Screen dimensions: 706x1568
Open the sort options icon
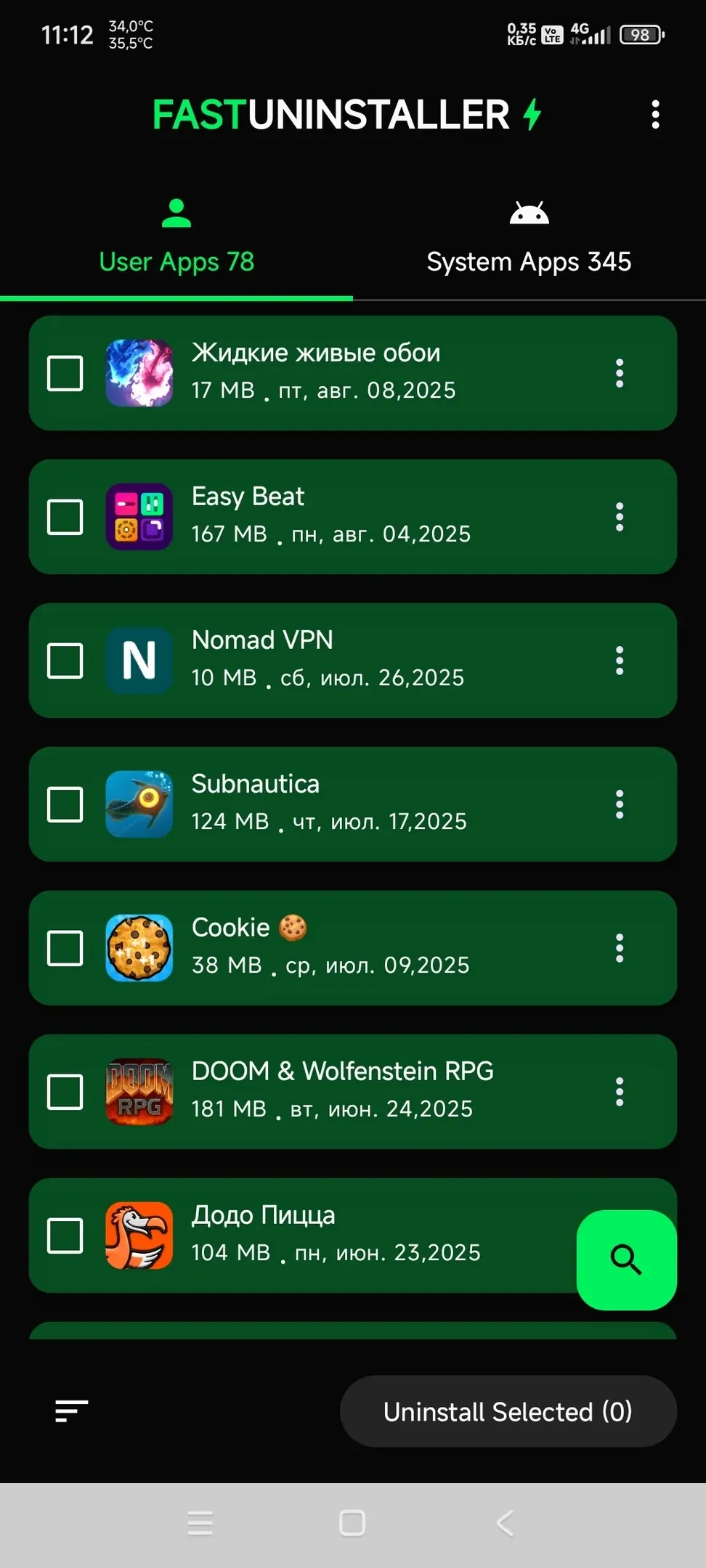click(x=72, y=1411)
